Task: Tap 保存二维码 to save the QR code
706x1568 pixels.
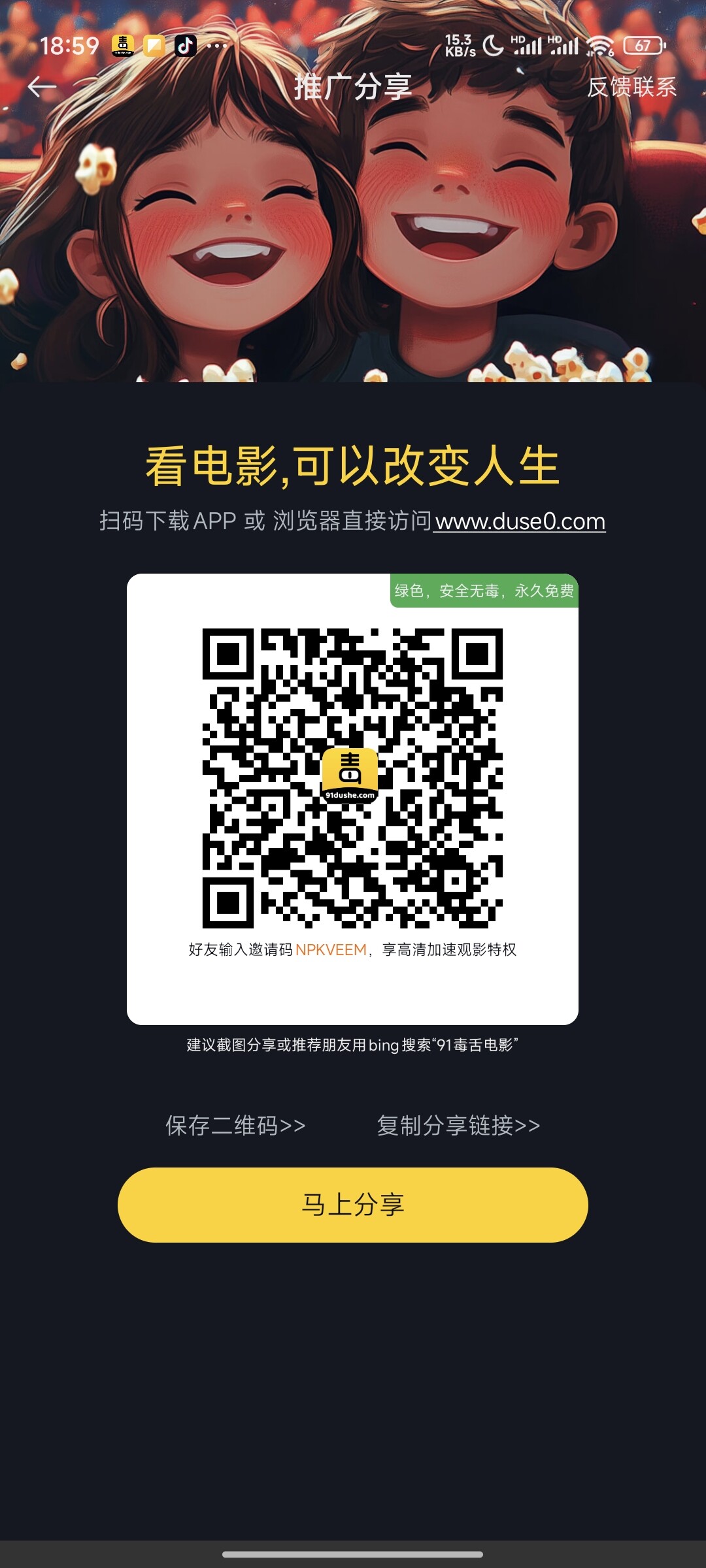Action: pos(235,1126)
